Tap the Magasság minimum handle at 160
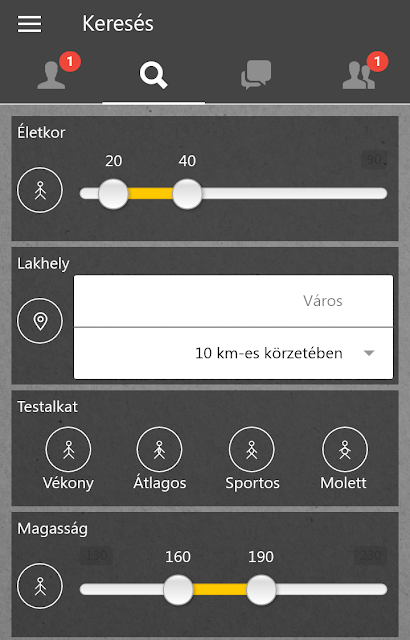Screen dimensions: 410x640 (x=178, y=589)
